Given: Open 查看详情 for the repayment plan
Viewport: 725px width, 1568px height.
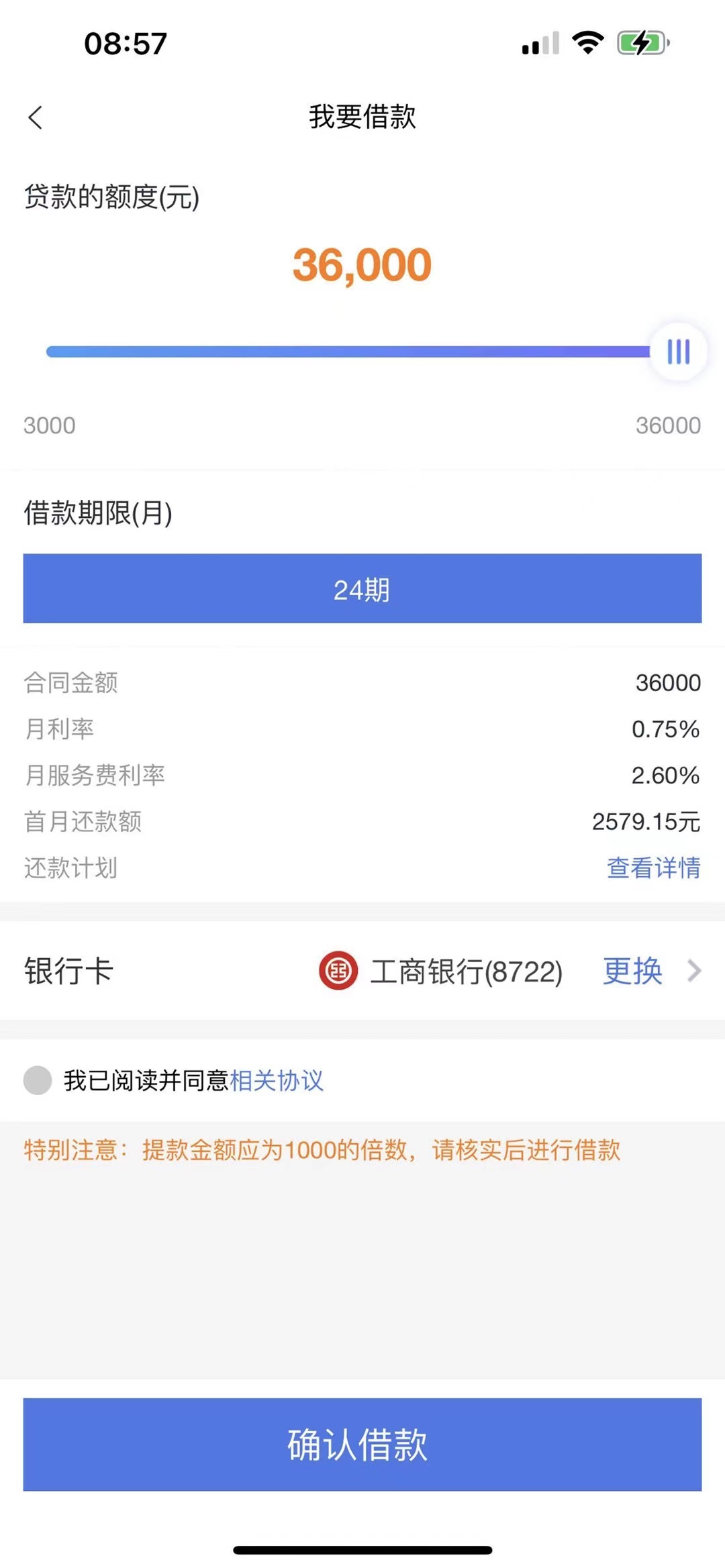Looking at the screenshot, I should 653,868.
